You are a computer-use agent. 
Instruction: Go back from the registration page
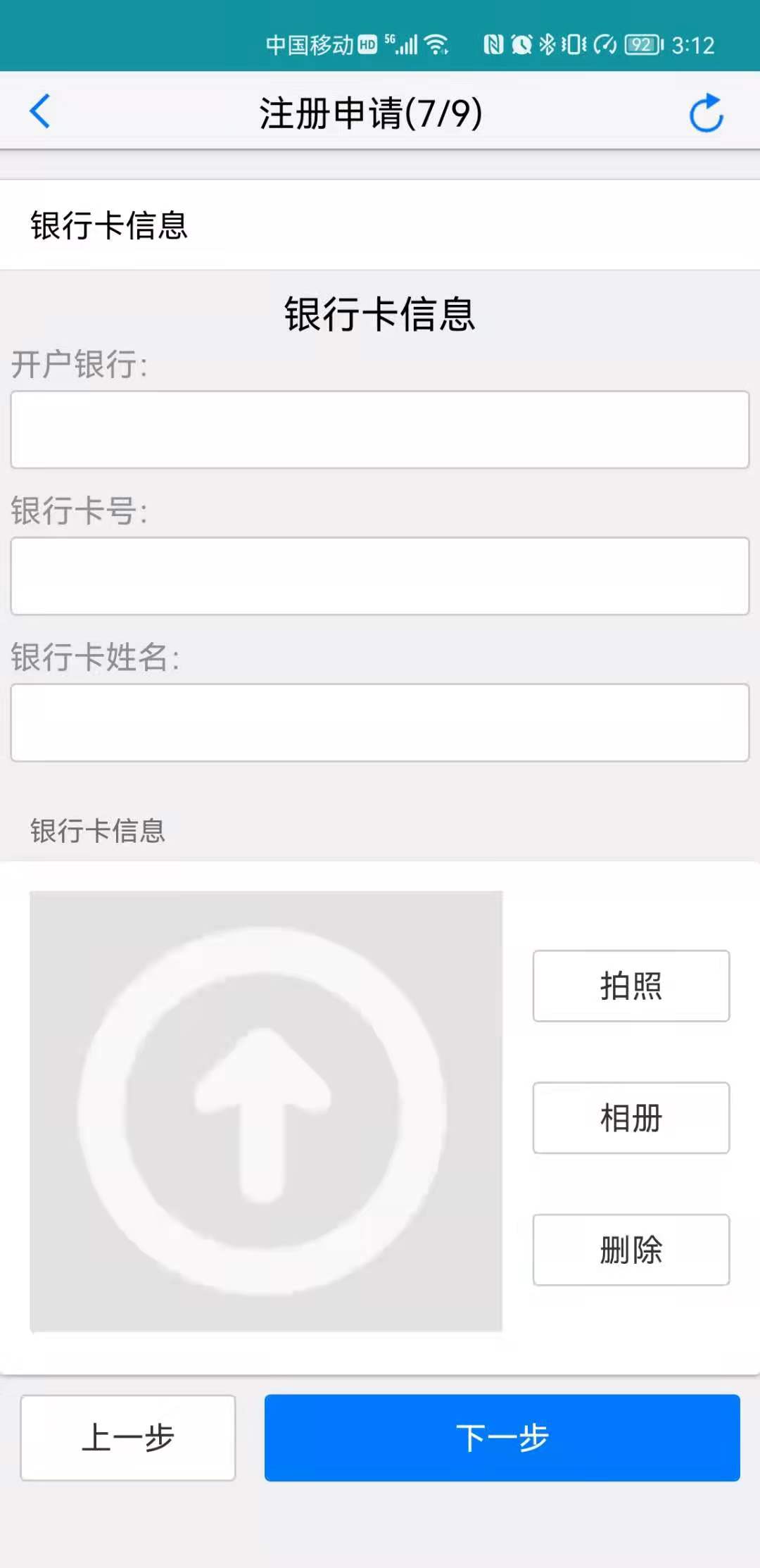pos(40,112)
